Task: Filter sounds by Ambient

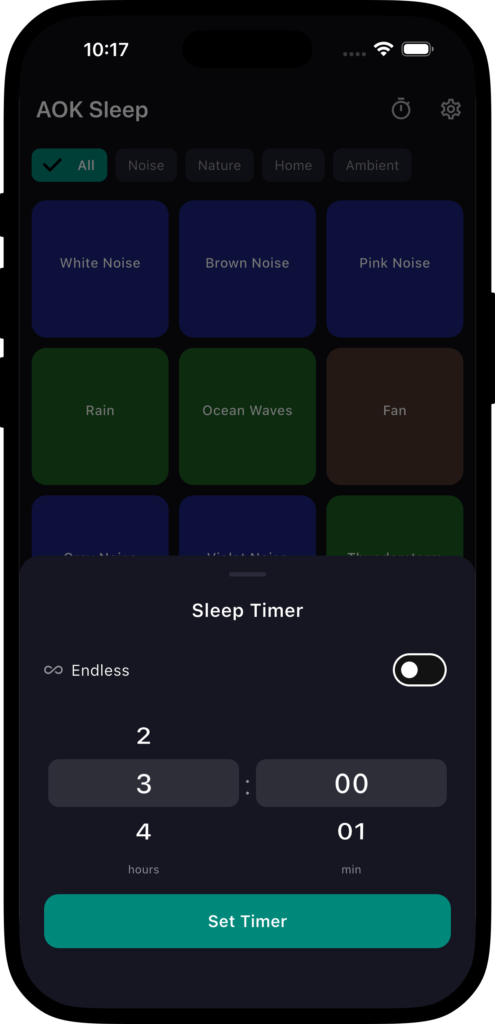Action: pos(372,165)
